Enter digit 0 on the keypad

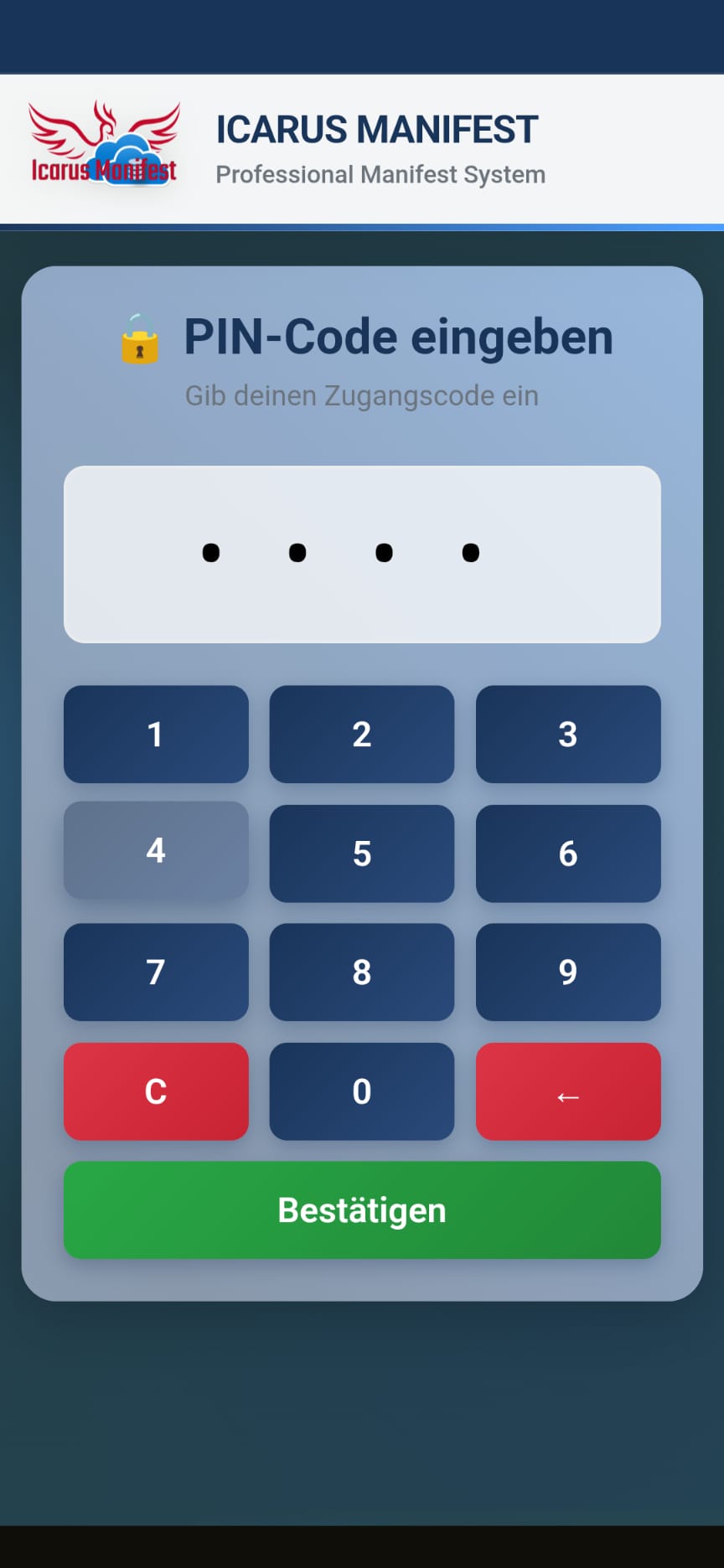click(361, 1091)
